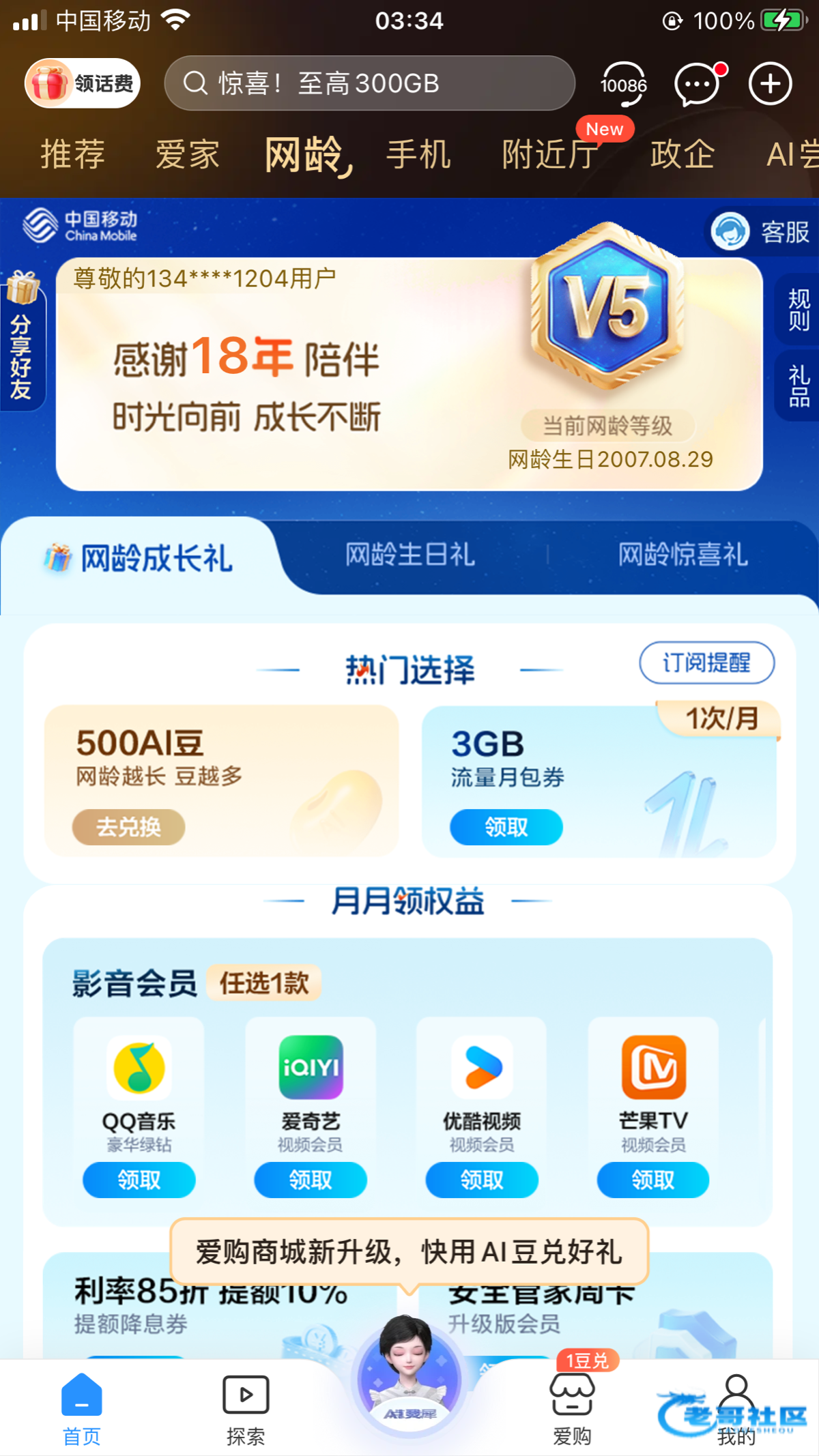Switch to 网龄生日礼 tab

coord(409,555)
